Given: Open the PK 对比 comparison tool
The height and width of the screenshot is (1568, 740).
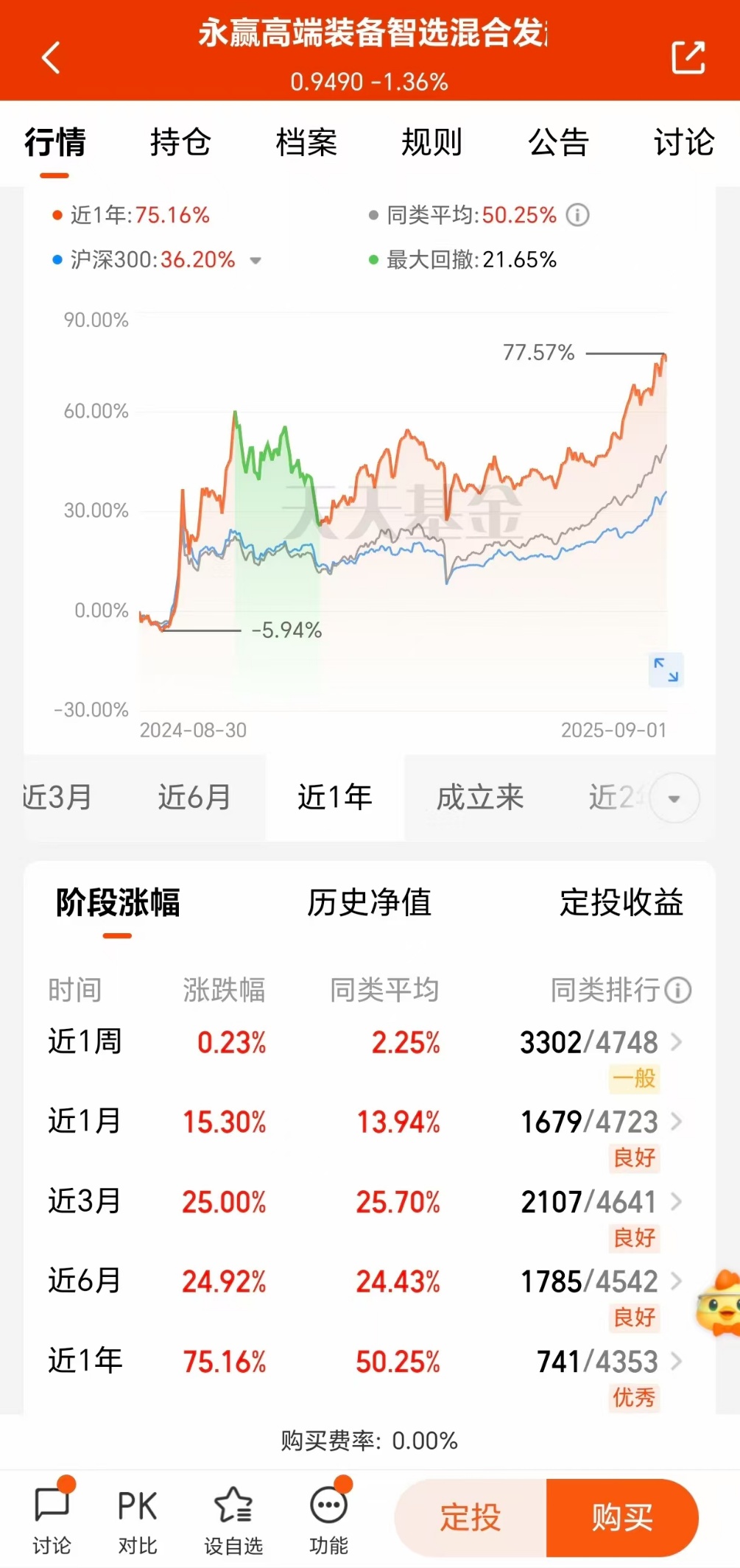Looking at the screenshot, I should pos(137,1513).
